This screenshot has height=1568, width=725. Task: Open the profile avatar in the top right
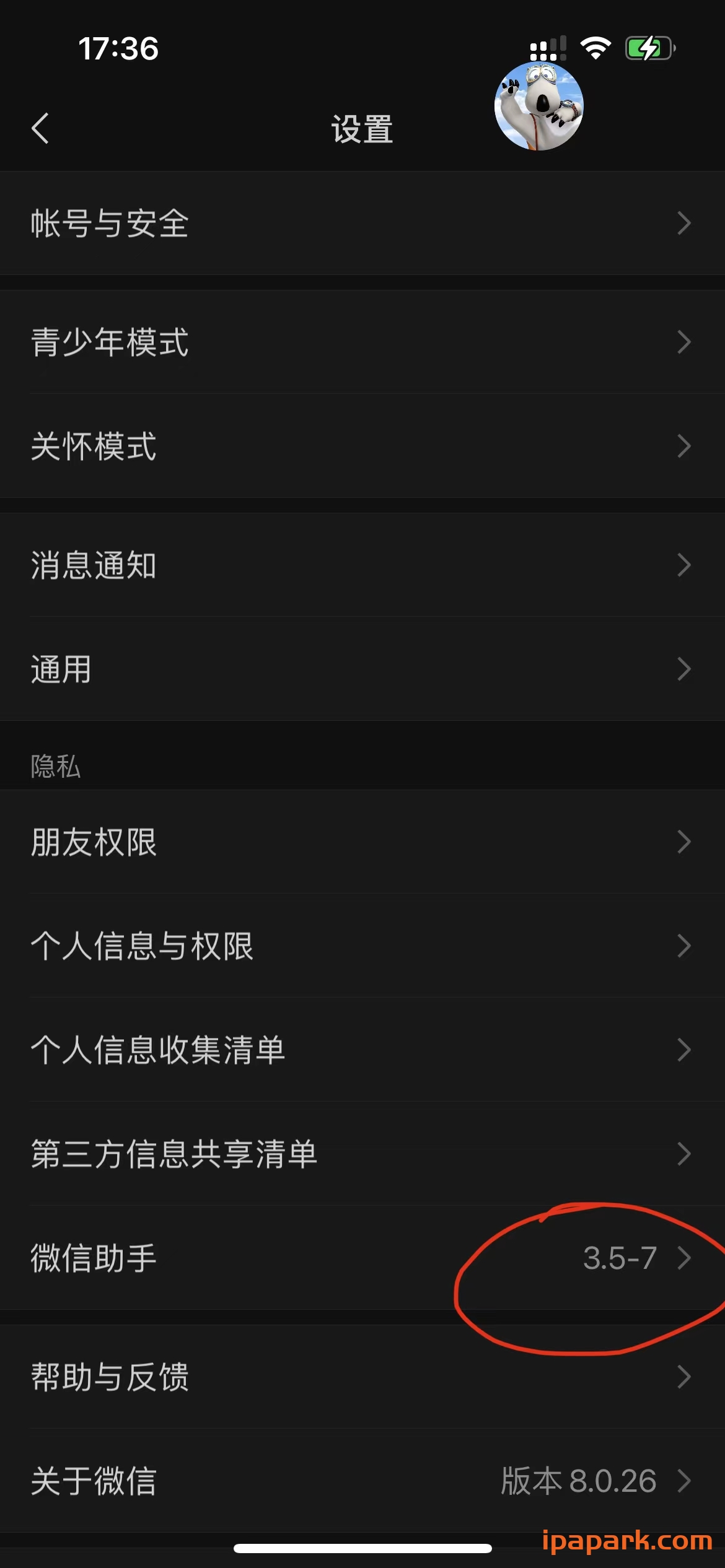pyautogui.click(x=537, y=107)
